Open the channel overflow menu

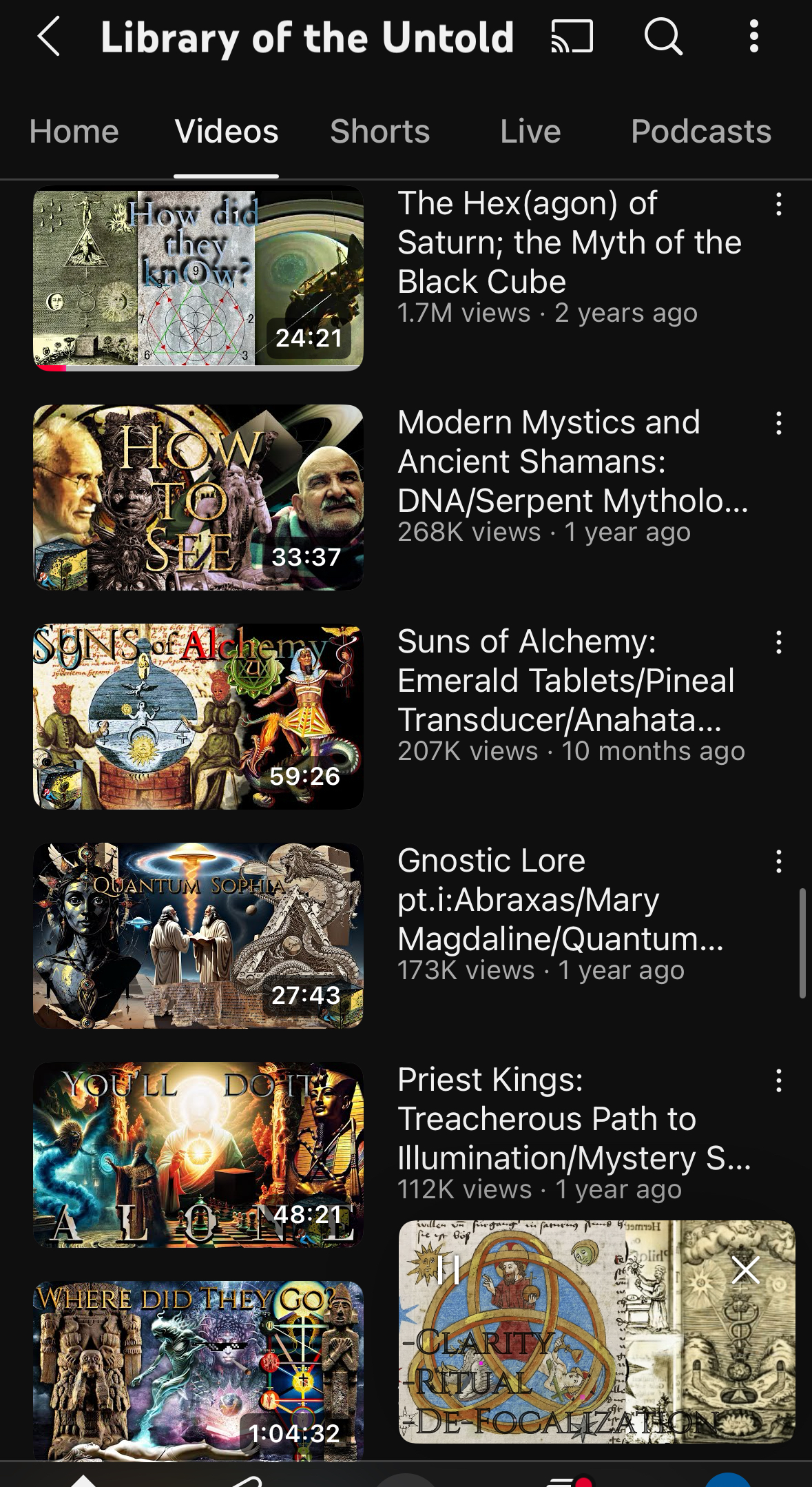(754, 36)
